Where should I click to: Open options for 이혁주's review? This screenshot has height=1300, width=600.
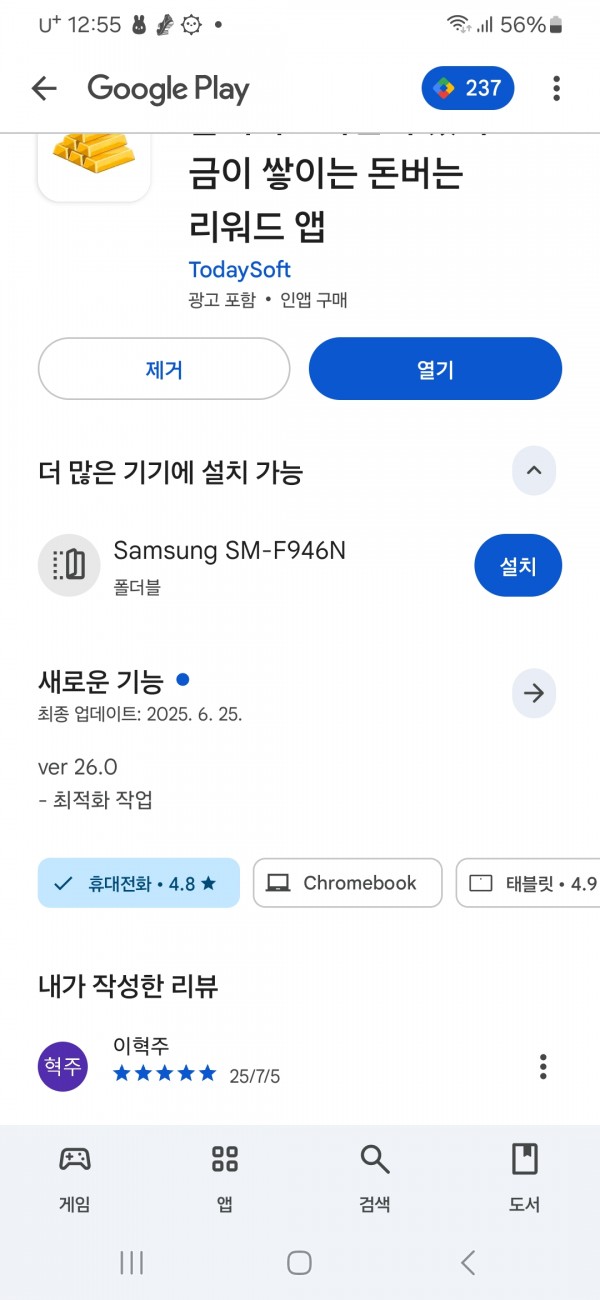coord(543,1066)
